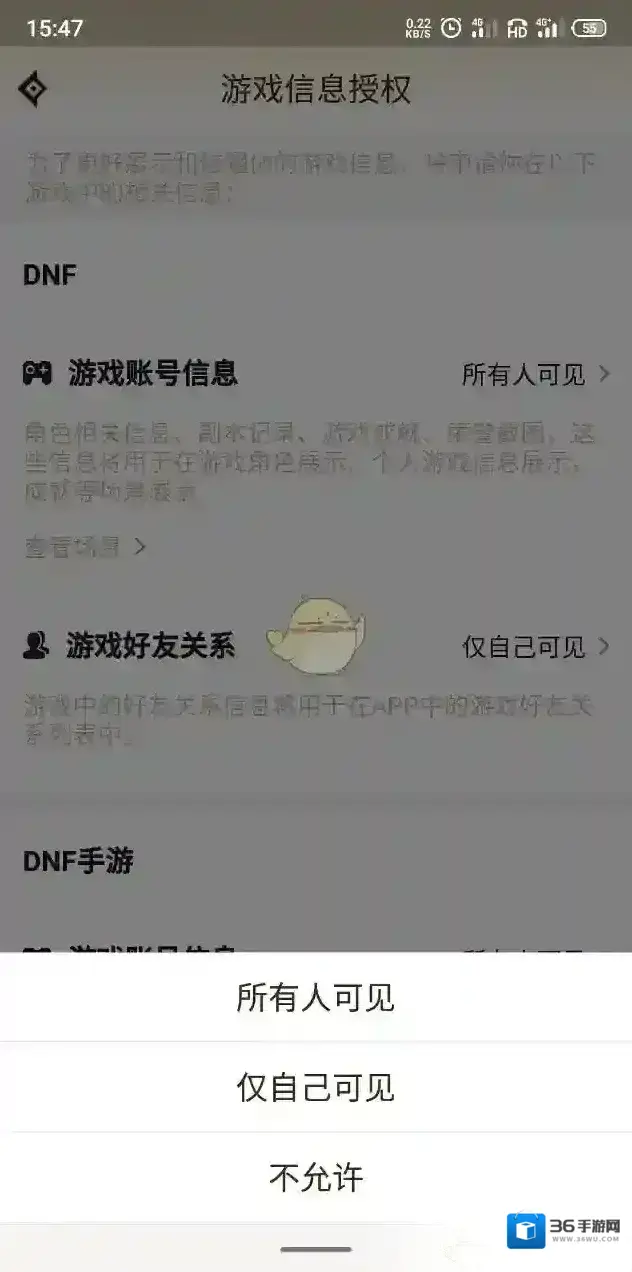The height and width of the screenshot is (1272, 632).
Task: Choose 仅自己可见 option
Action: click(316, 1087)
